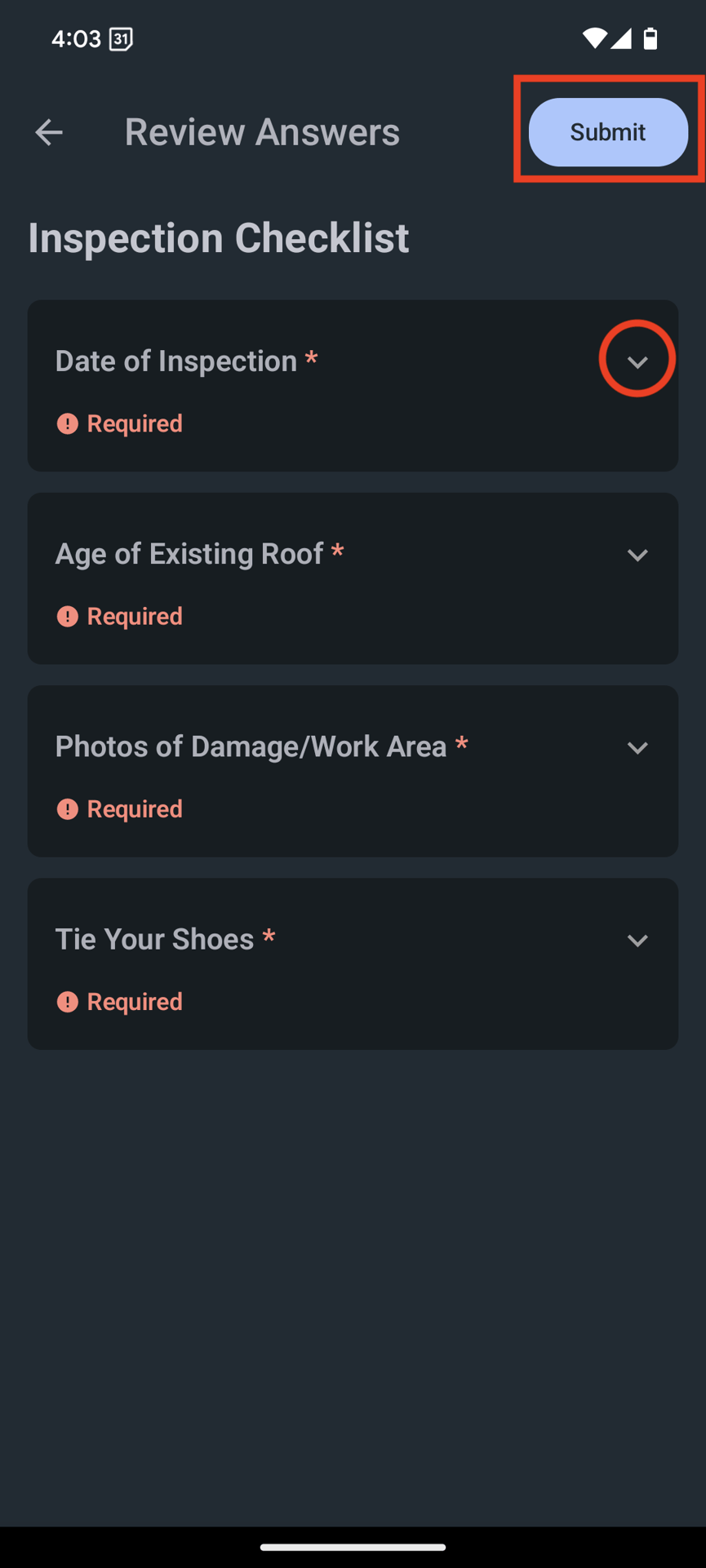Screen dimensions: 706x1568
Task: Click the Required error icon under Age of Existing Roof
Action: click(68, 616)
